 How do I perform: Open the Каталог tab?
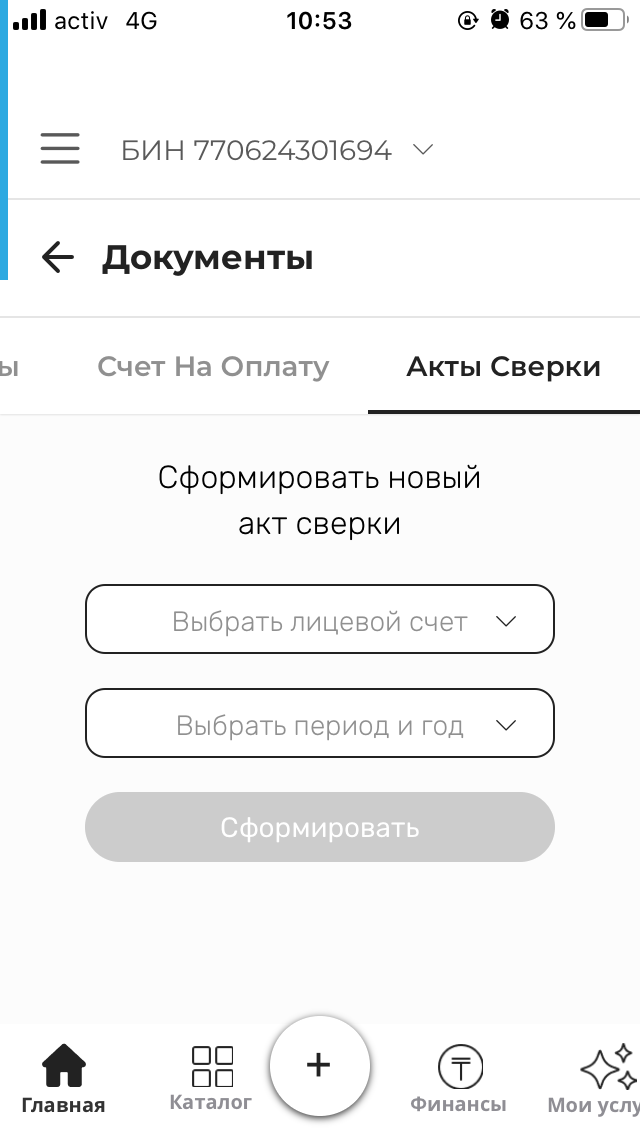point(211,1079)
